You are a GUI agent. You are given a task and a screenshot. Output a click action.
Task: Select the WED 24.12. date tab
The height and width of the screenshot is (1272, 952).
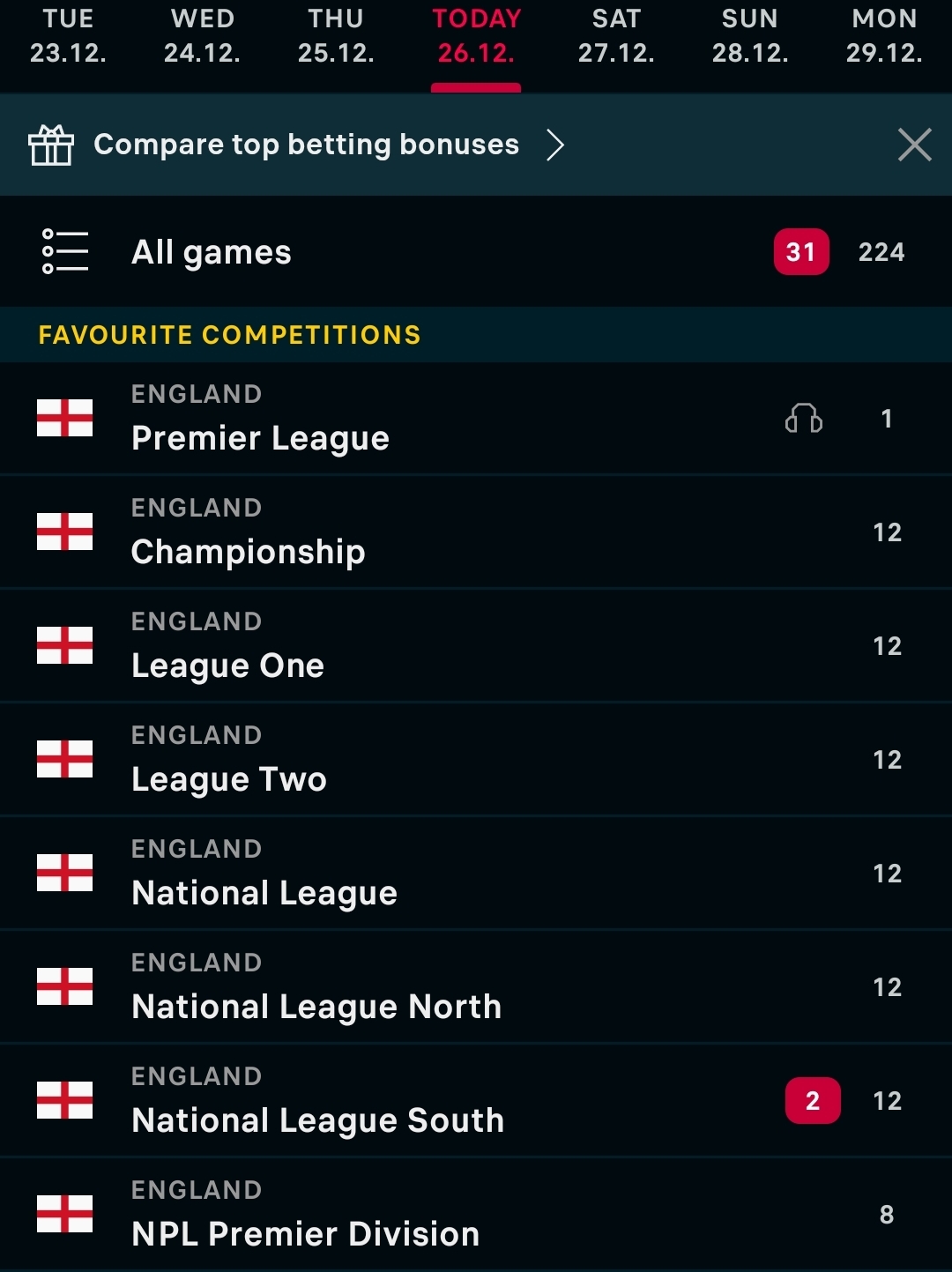pyautogui.click(x=202, y=37)
